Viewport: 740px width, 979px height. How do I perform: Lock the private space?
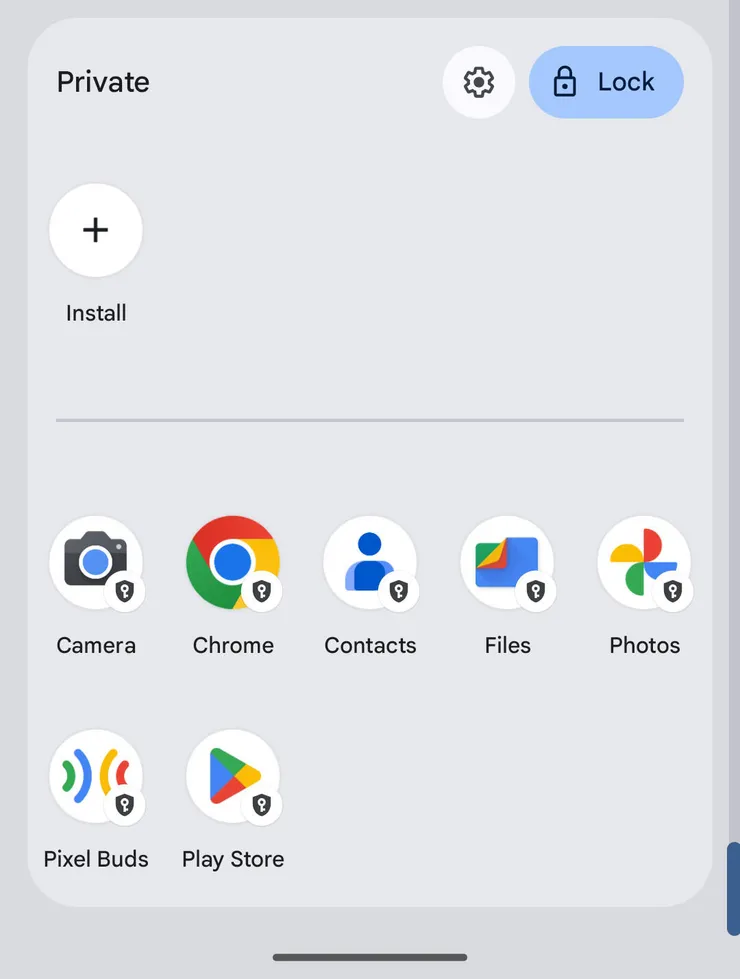606,82
